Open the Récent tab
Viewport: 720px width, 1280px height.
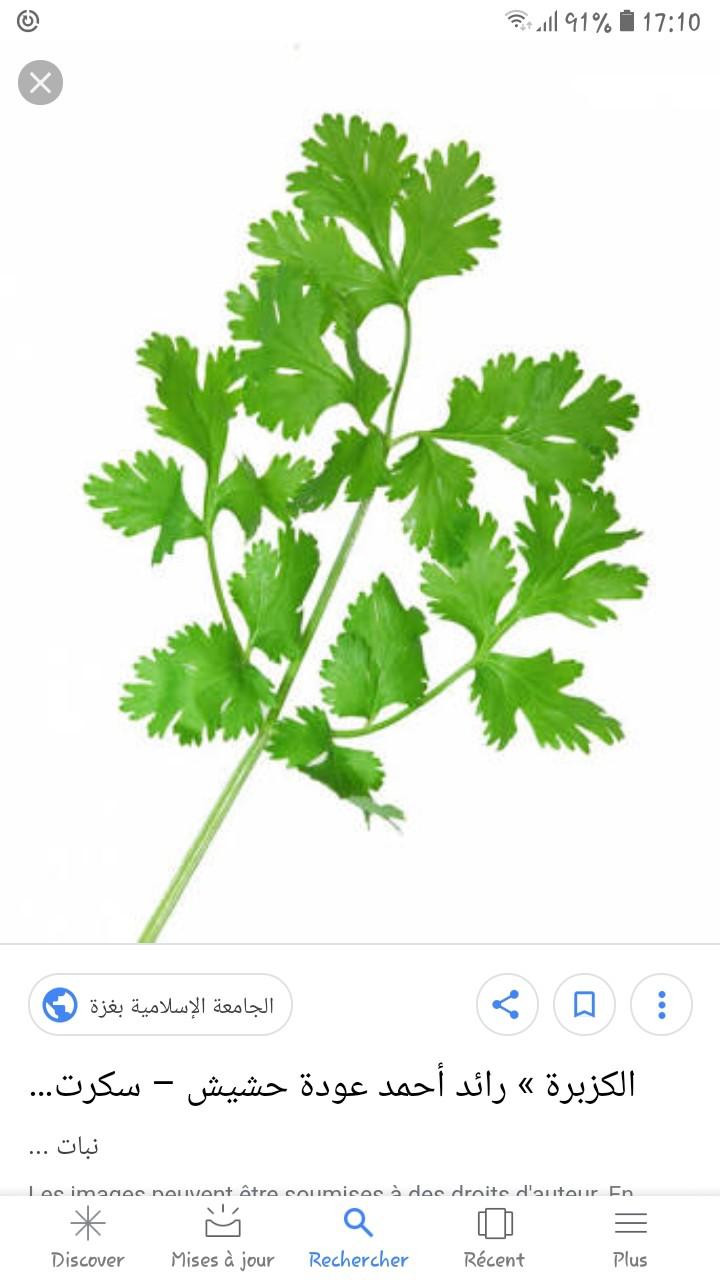pyautogui.click(x=494, y=1238)
